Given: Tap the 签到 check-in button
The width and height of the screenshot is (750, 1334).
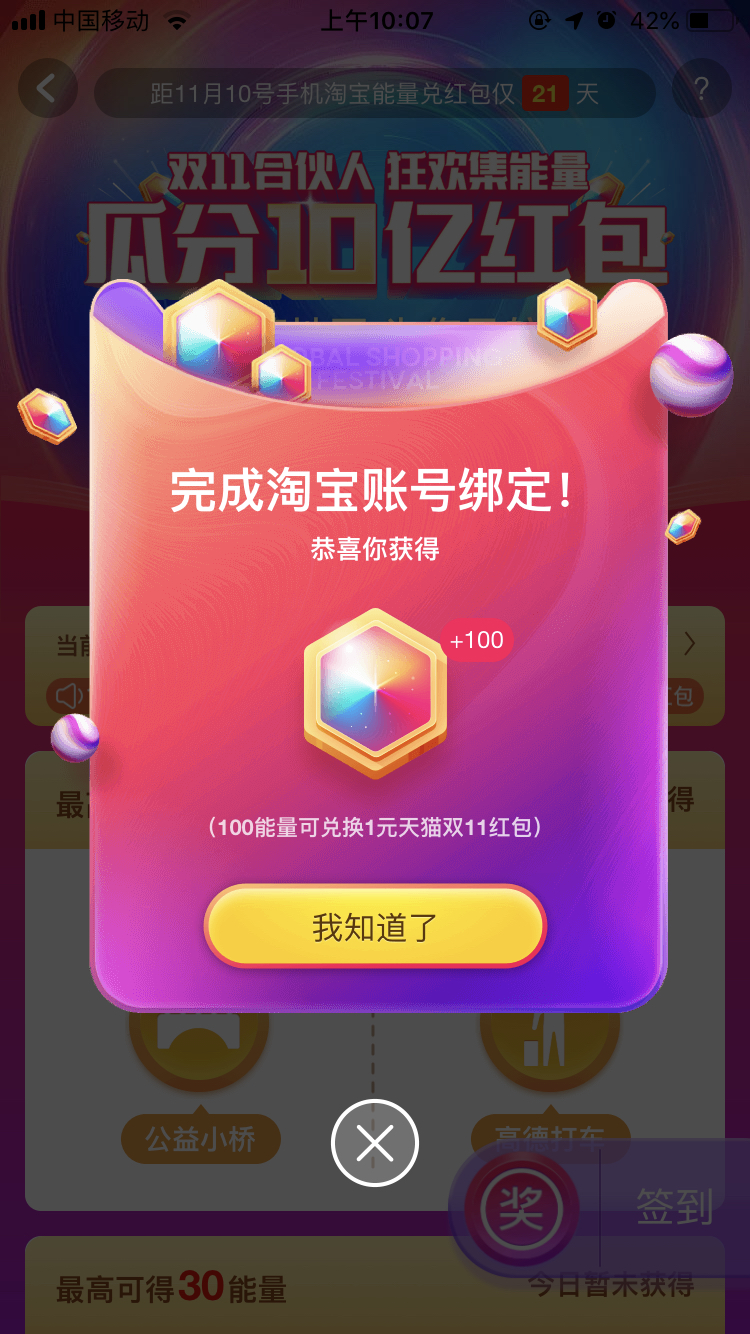Looking at the screenshot, I should pos(676,1207).
